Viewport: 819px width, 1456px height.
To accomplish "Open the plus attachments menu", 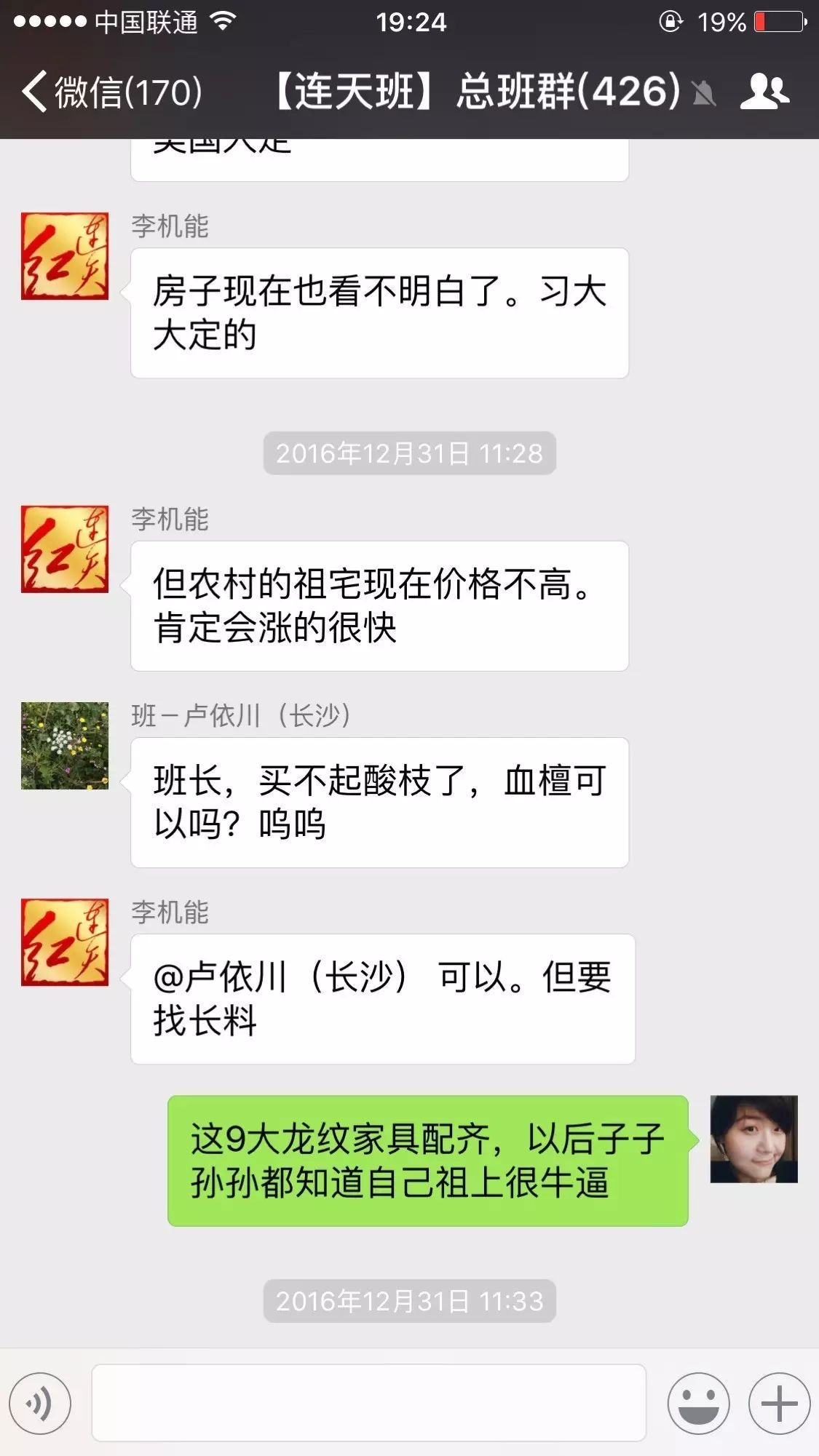I will 779,1404.
